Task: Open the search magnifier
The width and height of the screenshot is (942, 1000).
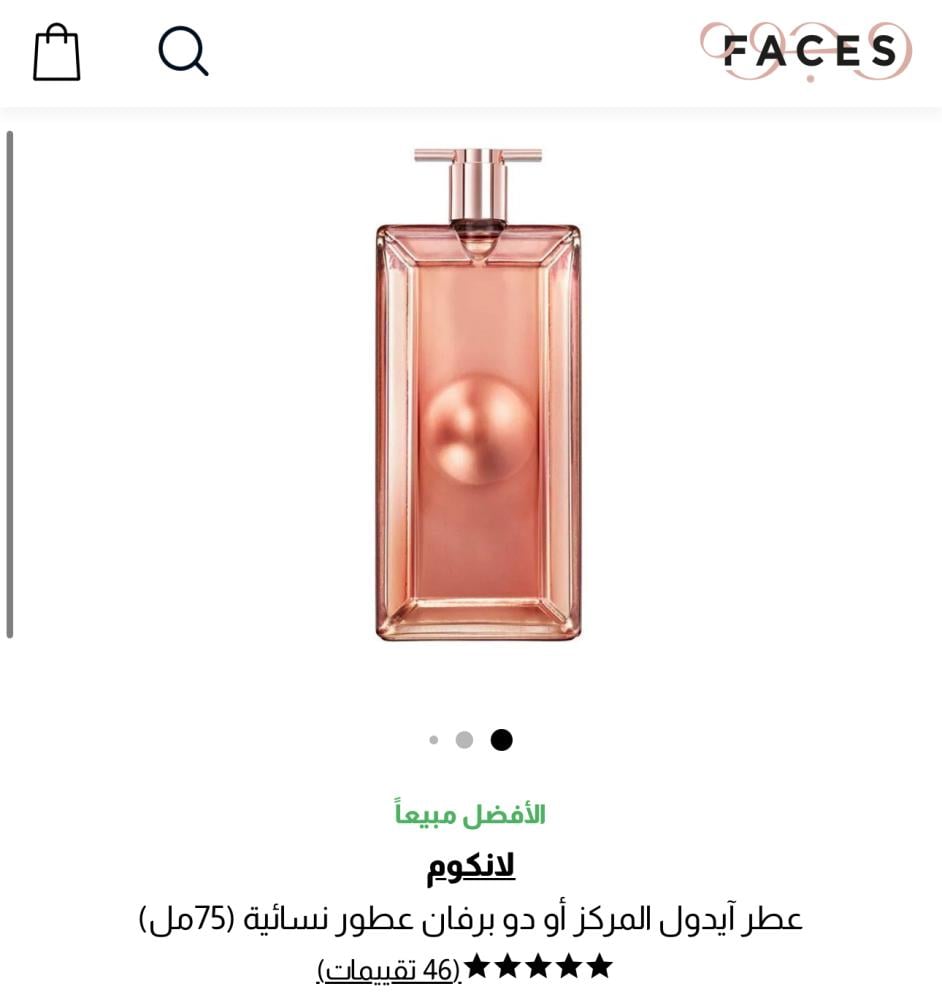Action: [x=183, y=51]
